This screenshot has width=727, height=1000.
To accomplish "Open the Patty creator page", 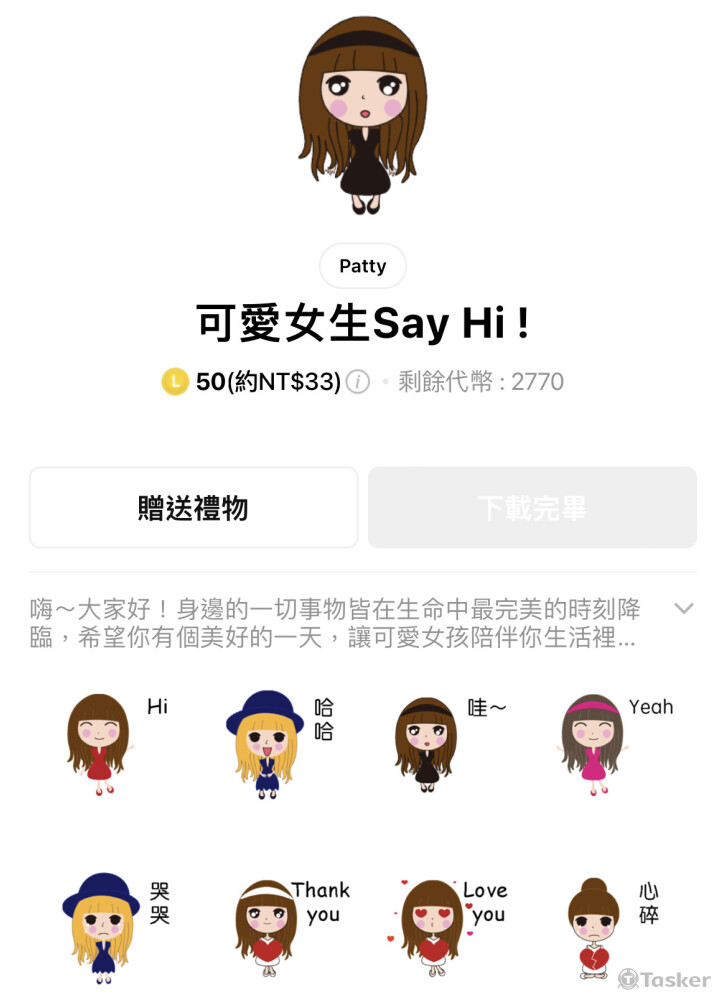I will tap(362, 266).
